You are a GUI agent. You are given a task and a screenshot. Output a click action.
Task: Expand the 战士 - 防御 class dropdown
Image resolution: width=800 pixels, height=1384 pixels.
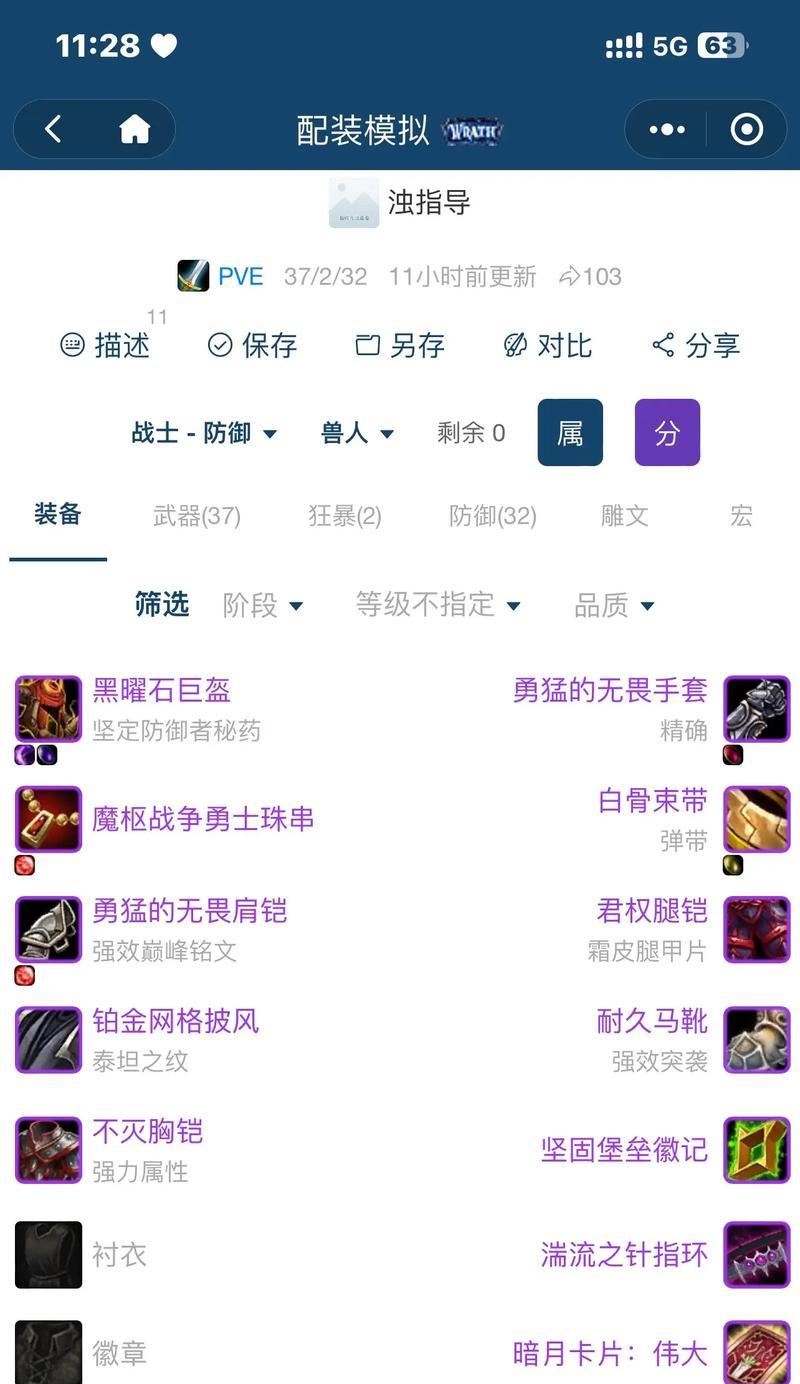(204, 433)
